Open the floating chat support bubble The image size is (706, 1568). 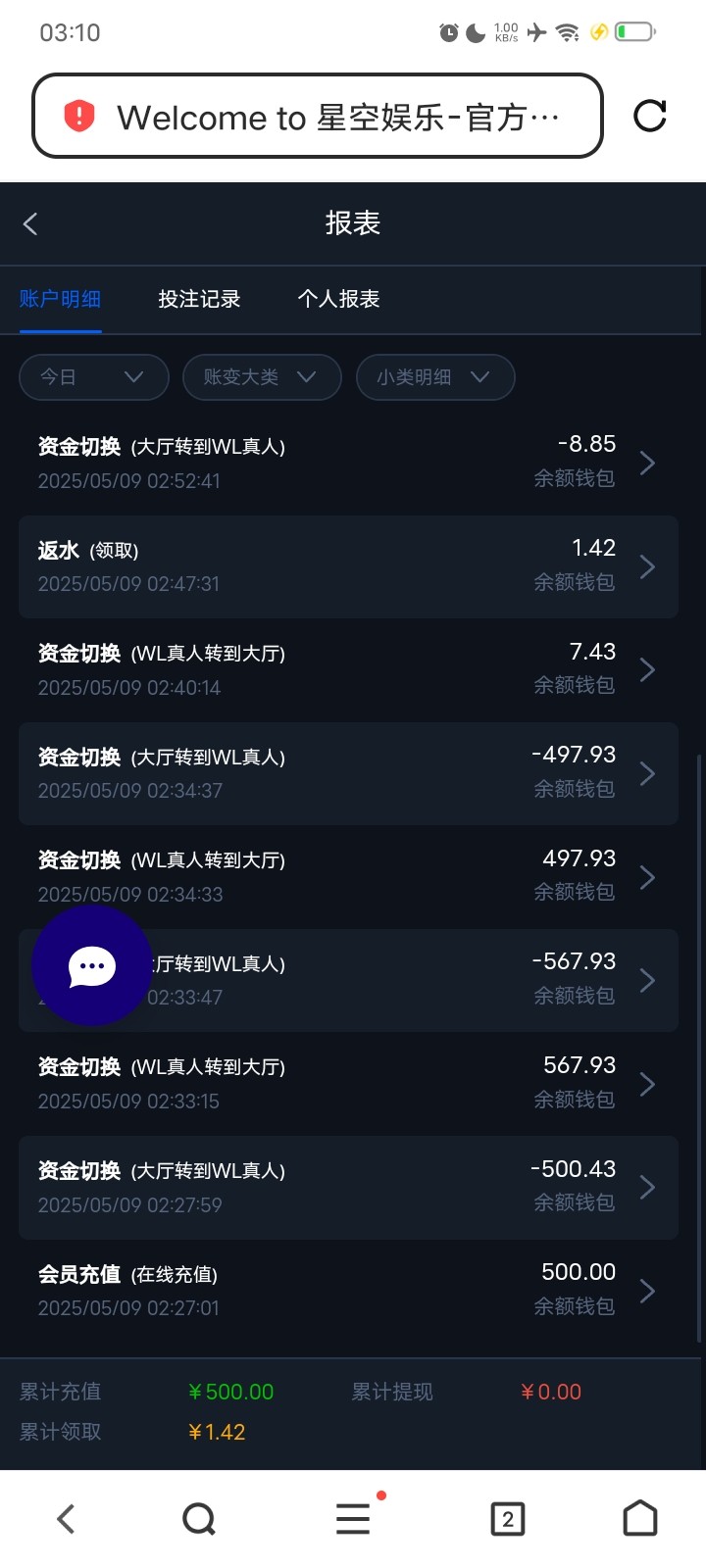pyautogui.click(x=92, y=966)
